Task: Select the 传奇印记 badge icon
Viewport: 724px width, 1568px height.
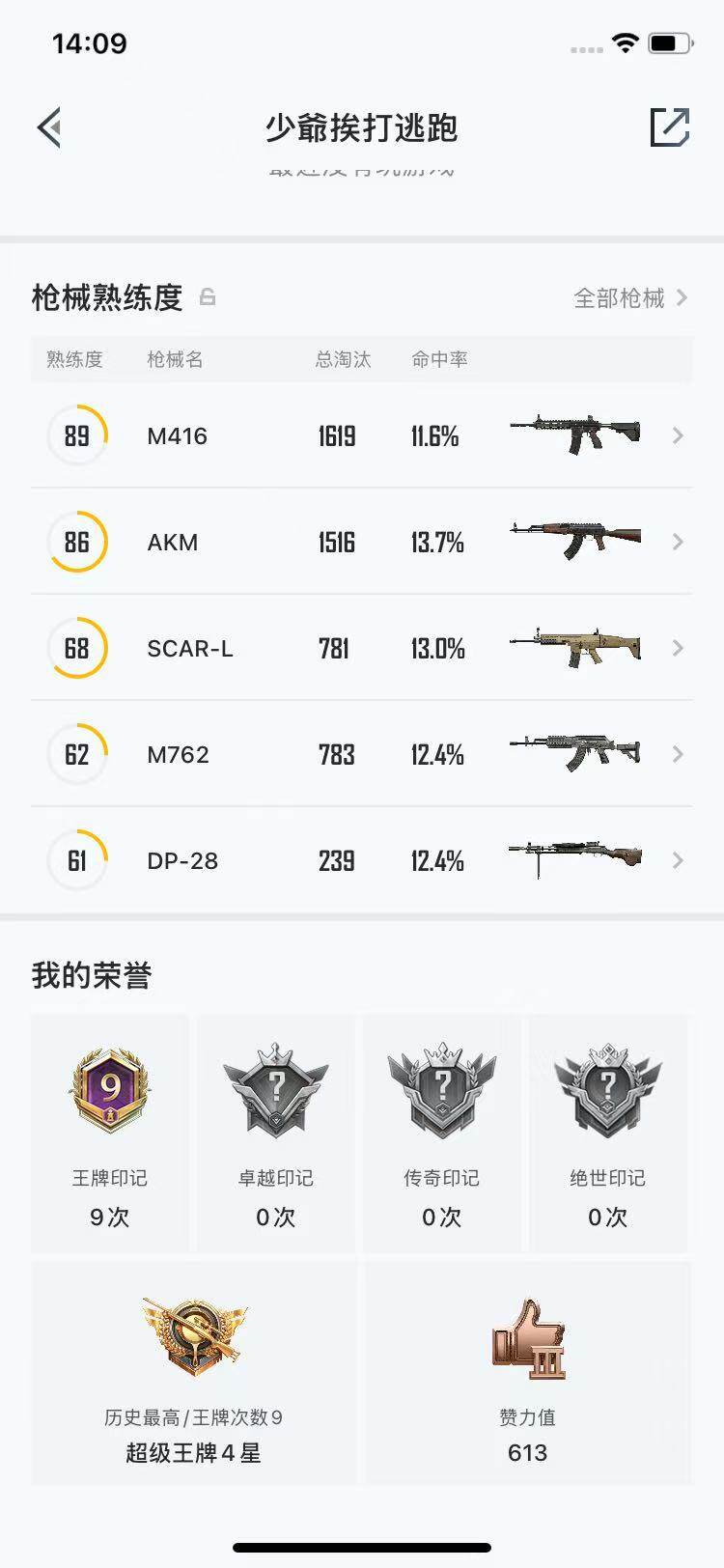Action: [x=442, y=1089]
